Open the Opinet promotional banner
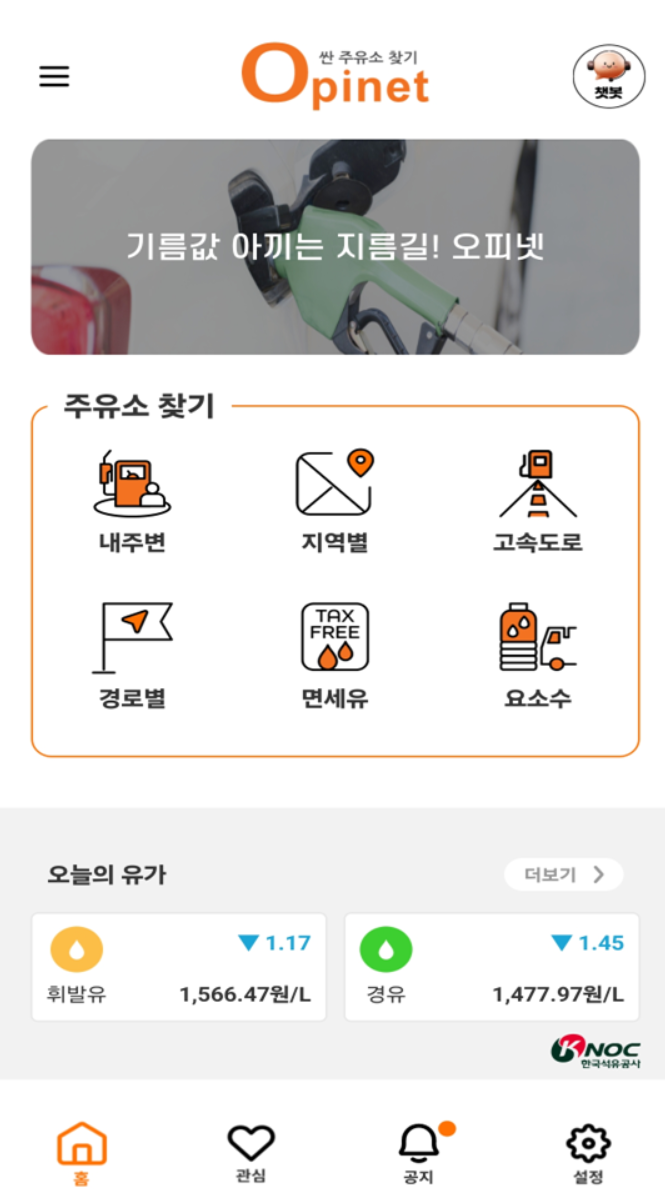The height and width of the screenshot is (1196, 665). [x=335, y=246]
